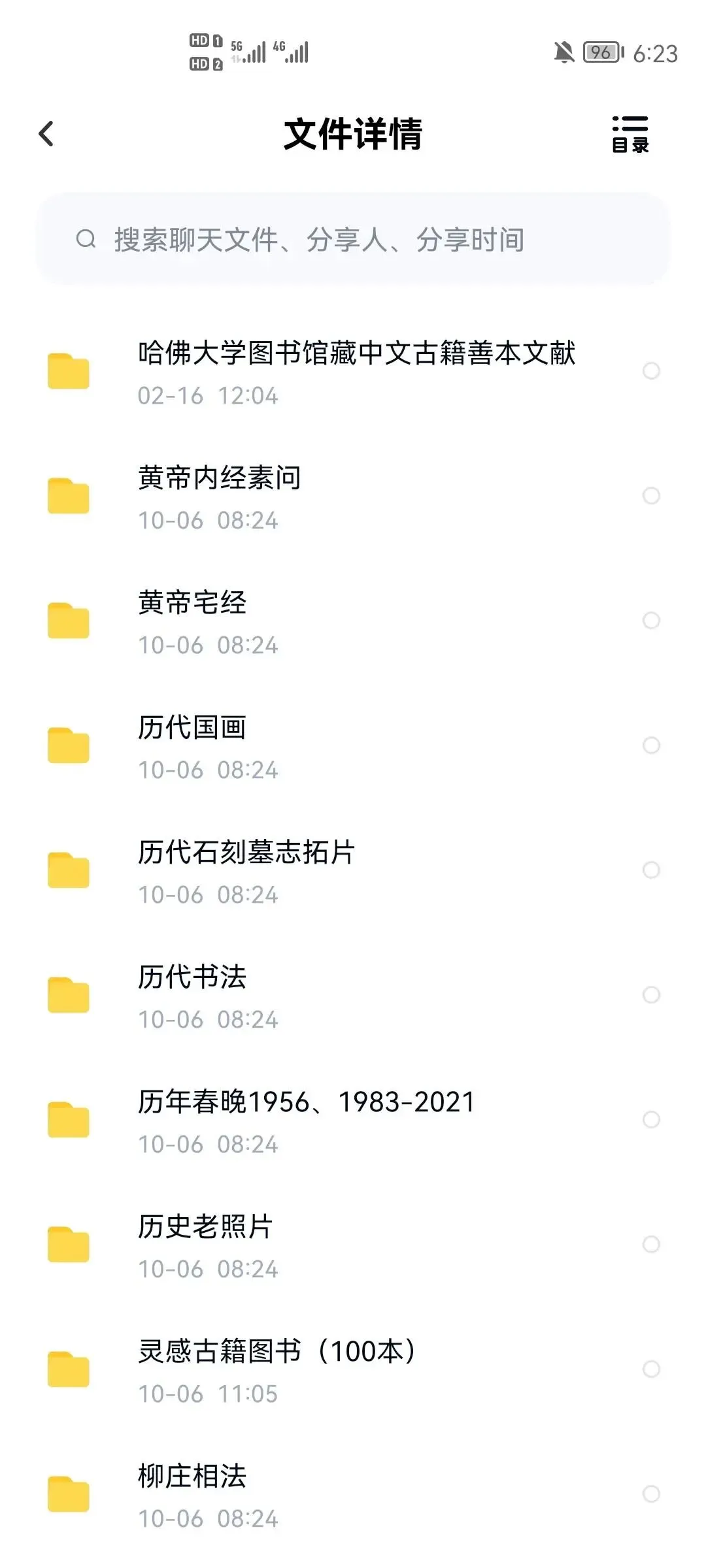Mark 历史老照片 with its selection circle
This screenshot has height=1568, width=706.
tap(651, 1245)
